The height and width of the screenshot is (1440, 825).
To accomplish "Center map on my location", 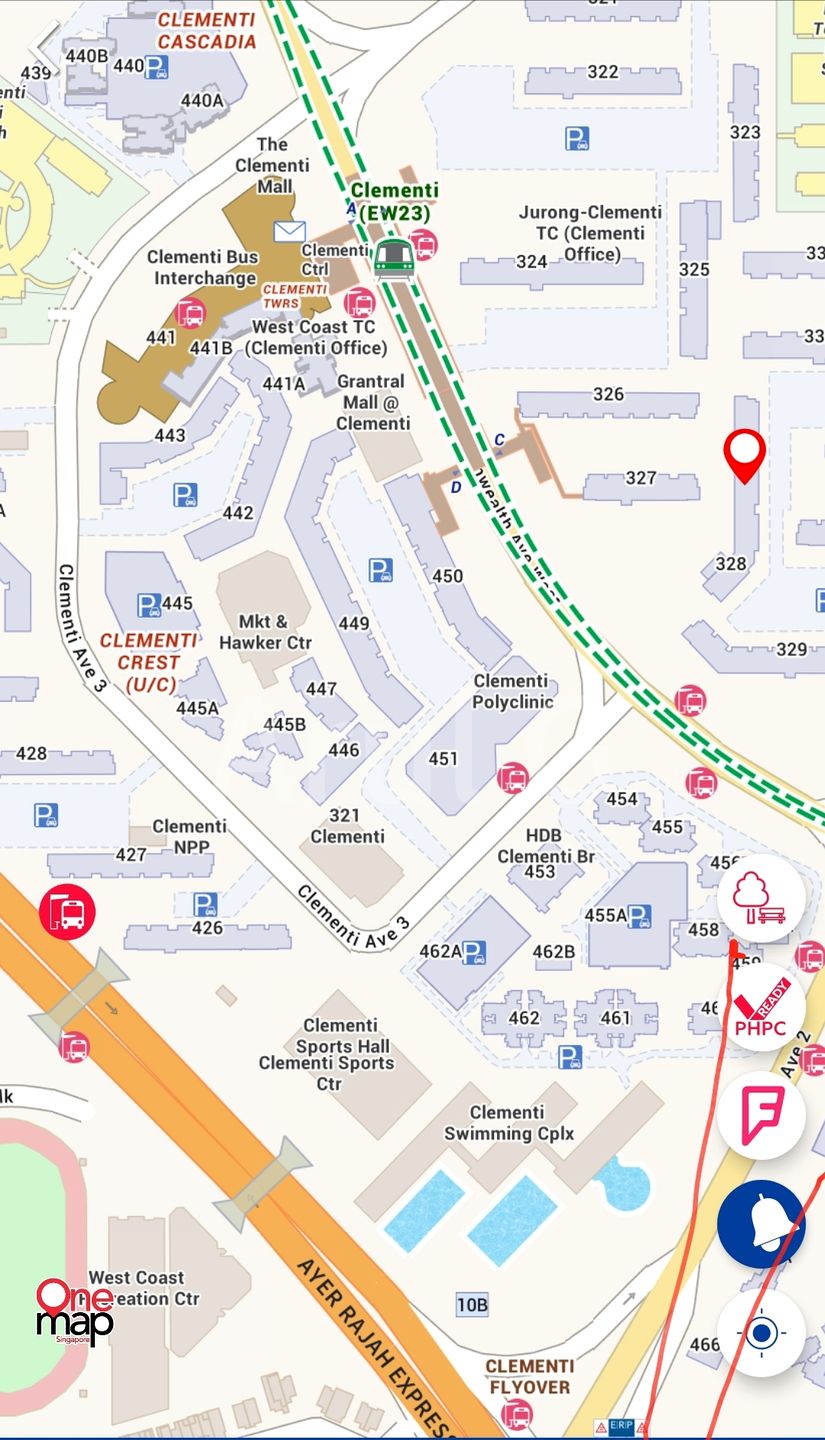I will tap(761, 1333).
